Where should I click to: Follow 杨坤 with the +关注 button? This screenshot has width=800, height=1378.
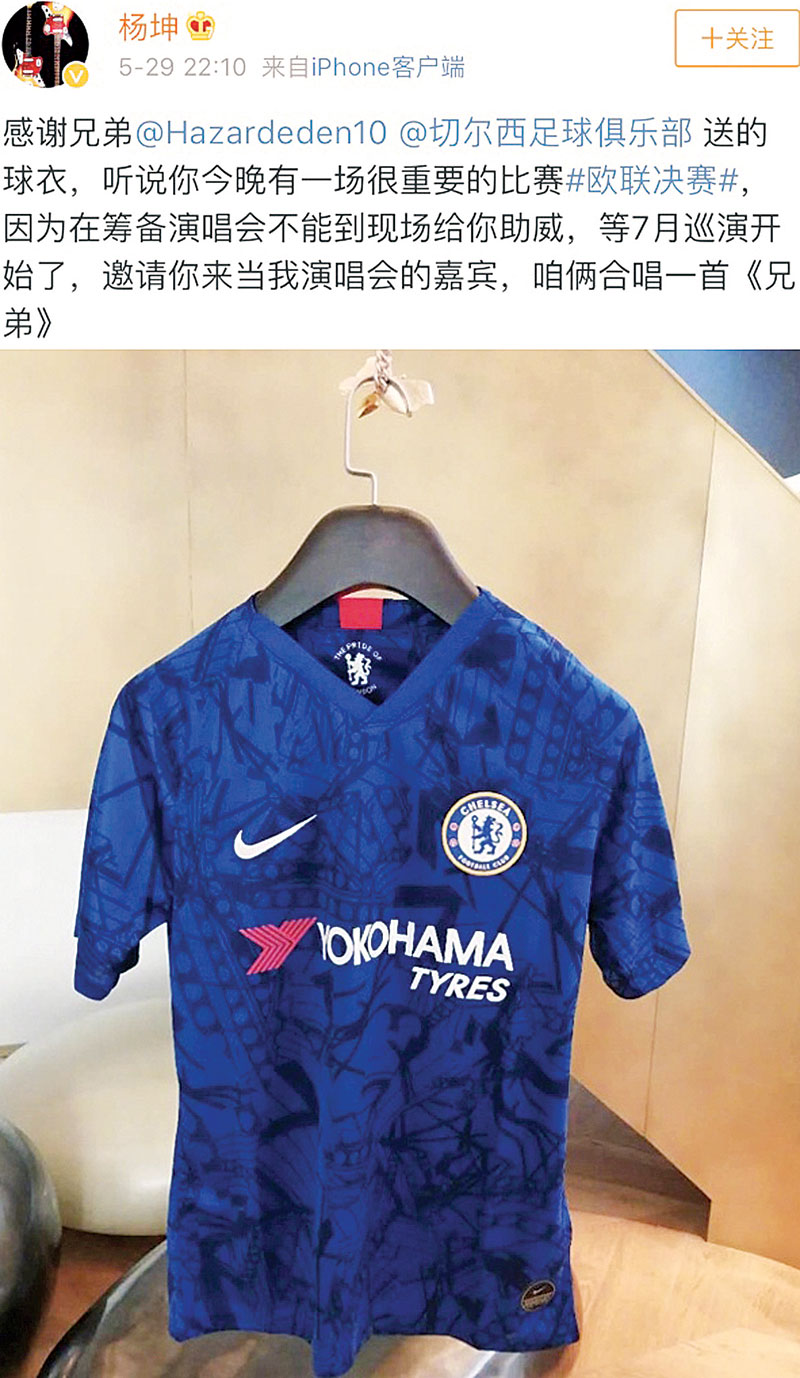pyautogui.click(x=736, y=38)
